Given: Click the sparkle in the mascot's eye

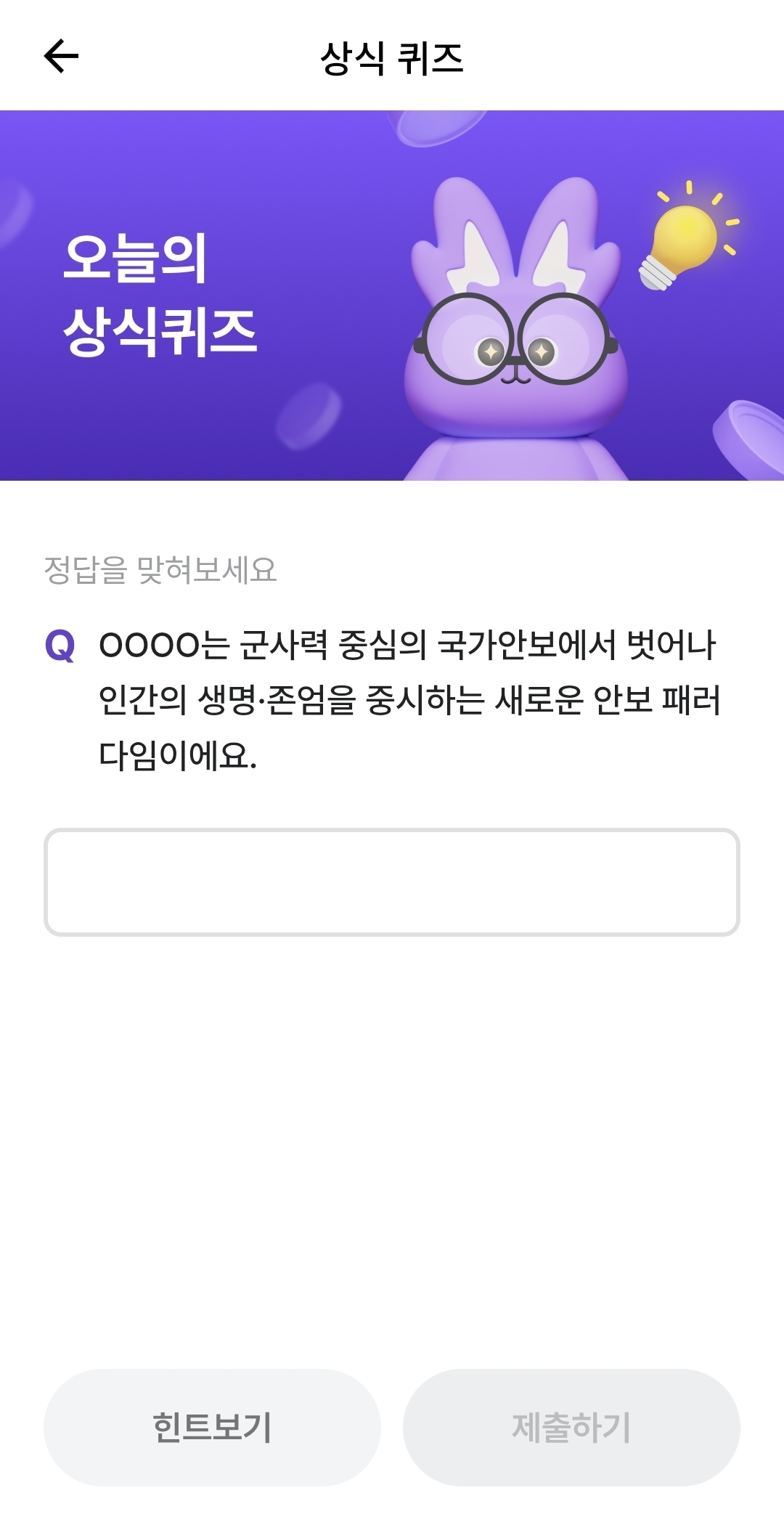Looking at the screenshot, I should tap(491, 351).
